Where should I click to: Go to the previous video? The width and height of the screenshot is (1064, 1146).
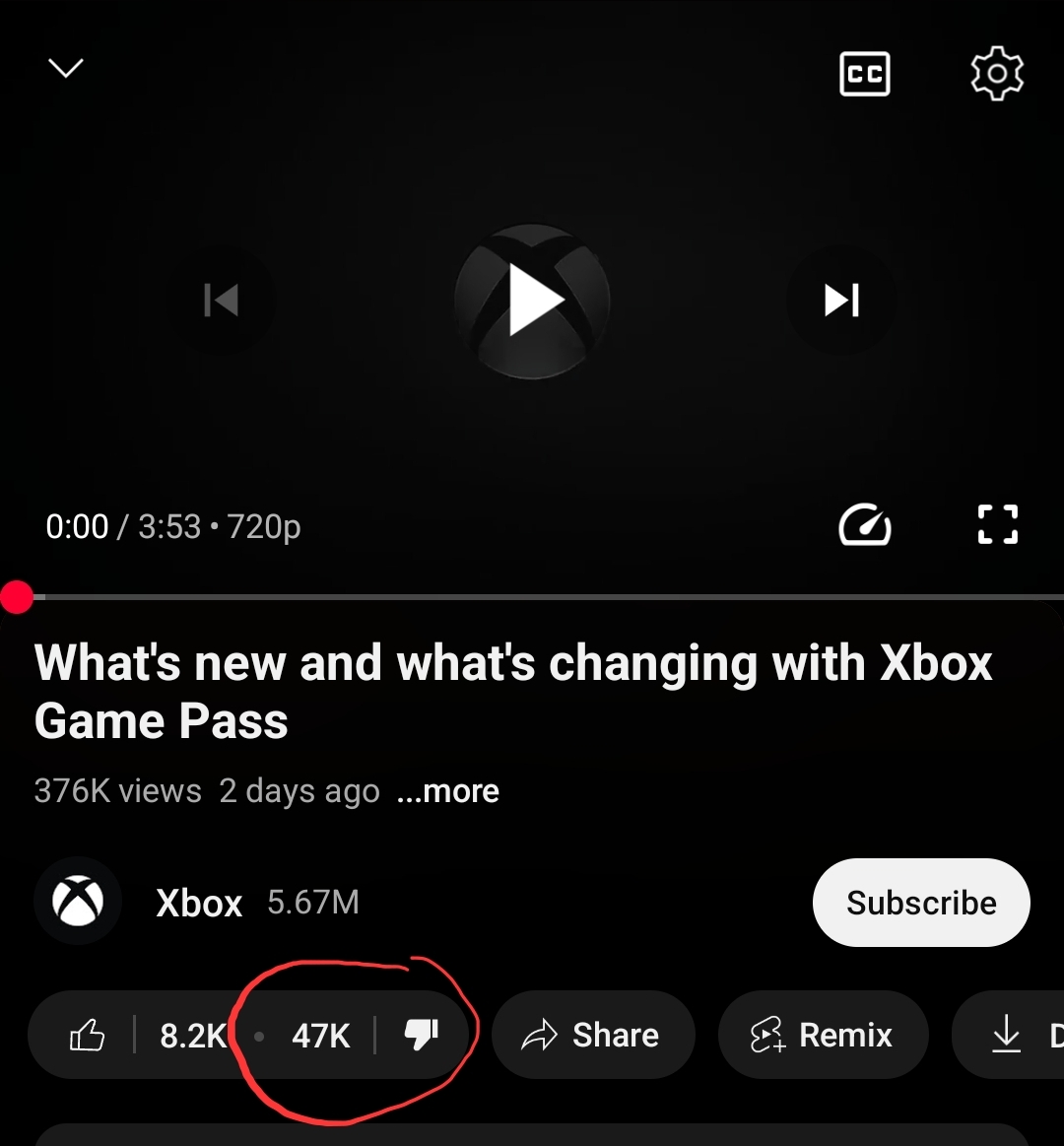tap(221, 300)
